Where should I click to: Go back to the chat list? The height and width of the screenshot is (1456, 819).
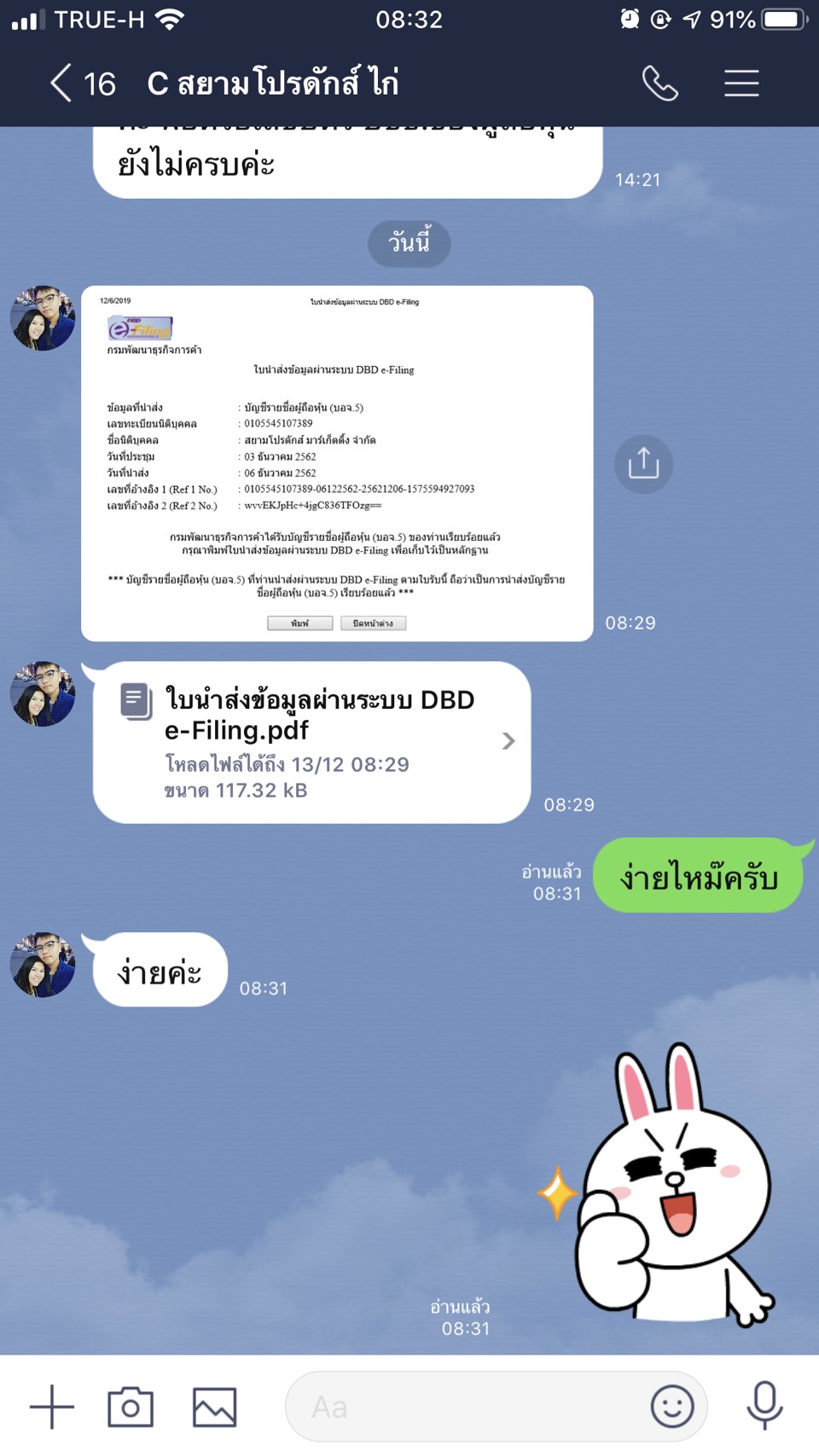pyautogui.click(x=61, y=84)
